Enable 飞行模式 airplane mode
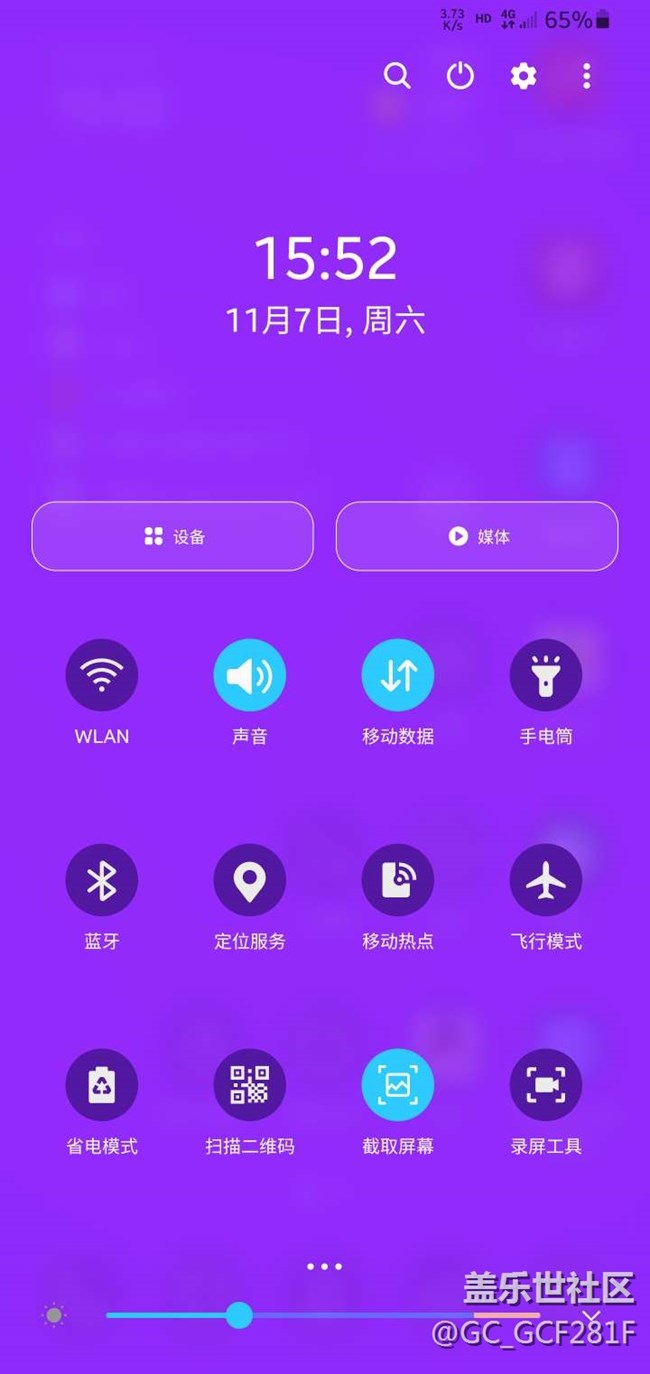 pos(546,881)
